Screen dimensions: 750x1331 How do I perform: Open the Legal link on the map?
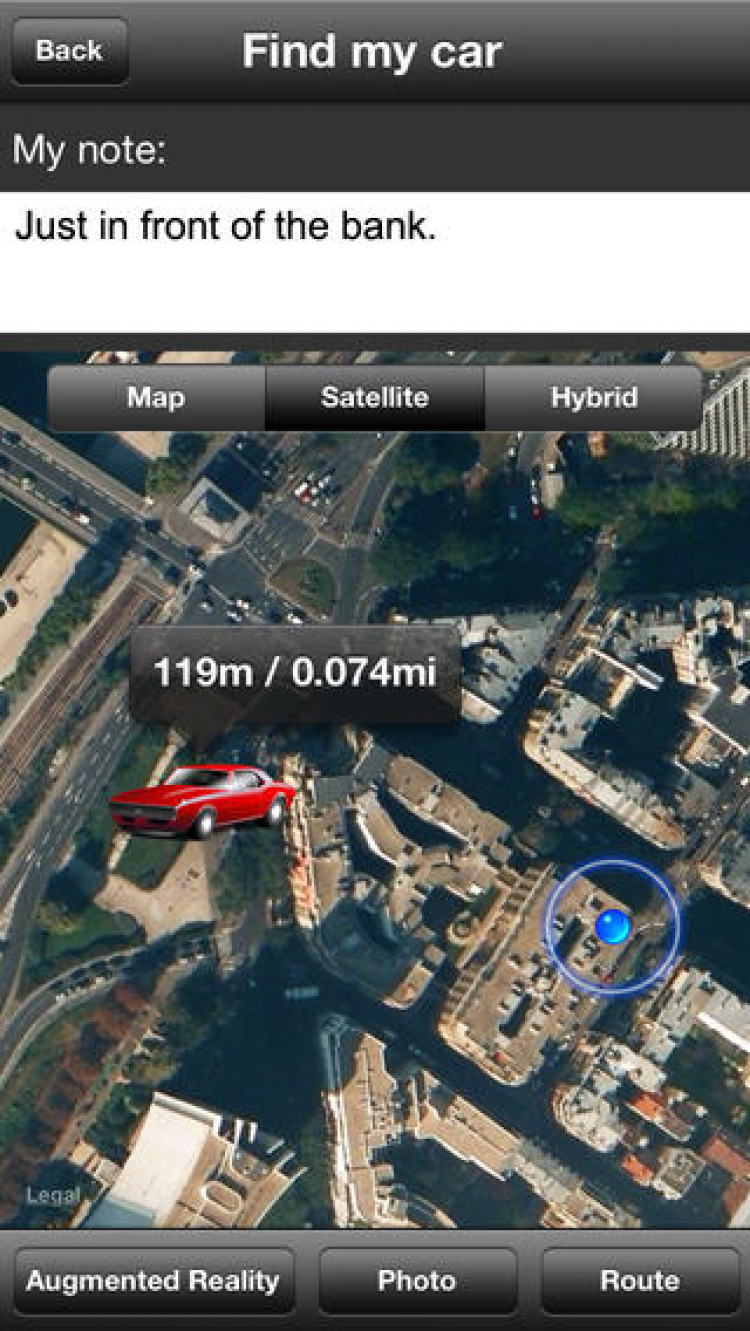coord(52,1195)
